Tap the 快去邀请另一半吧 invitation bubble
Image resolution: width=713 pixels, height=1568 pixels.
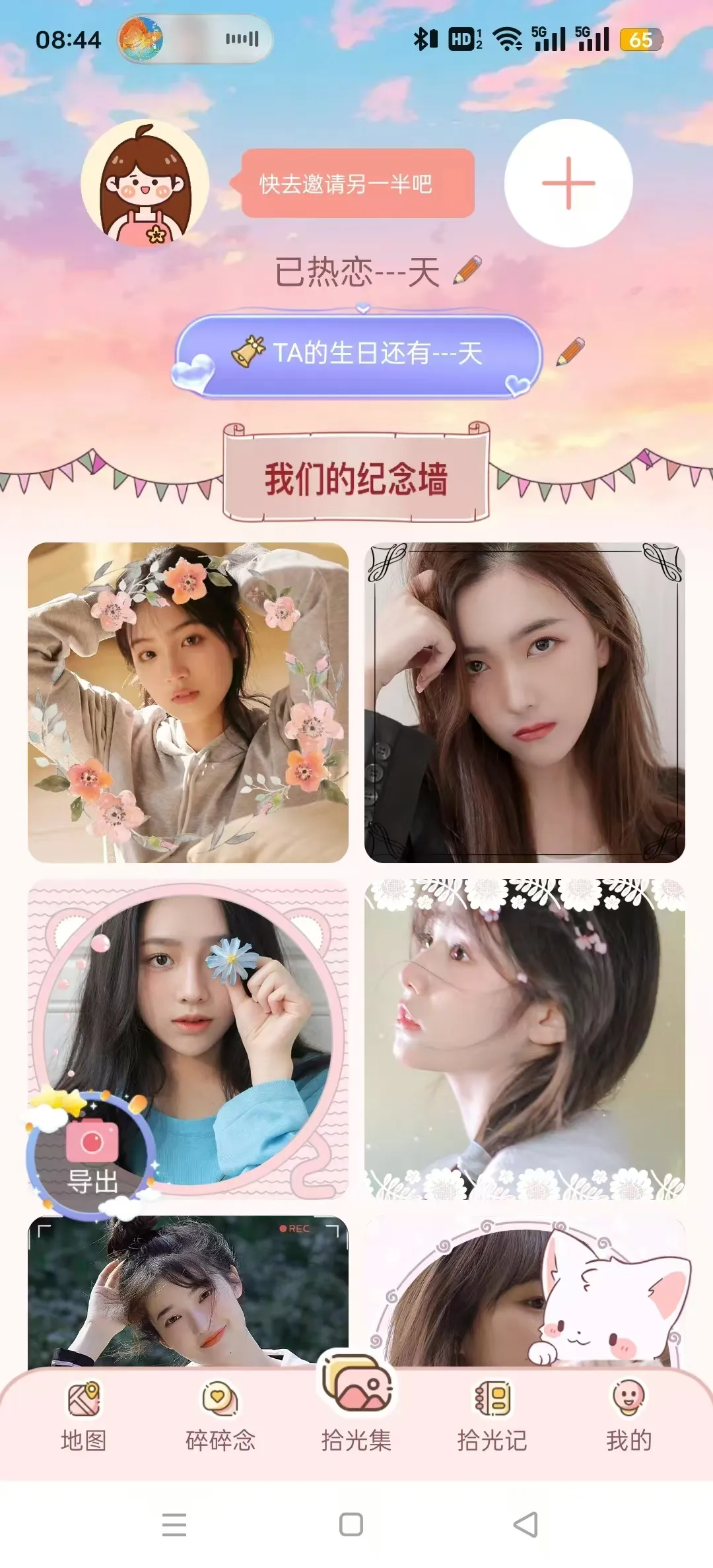click(356, 183)
